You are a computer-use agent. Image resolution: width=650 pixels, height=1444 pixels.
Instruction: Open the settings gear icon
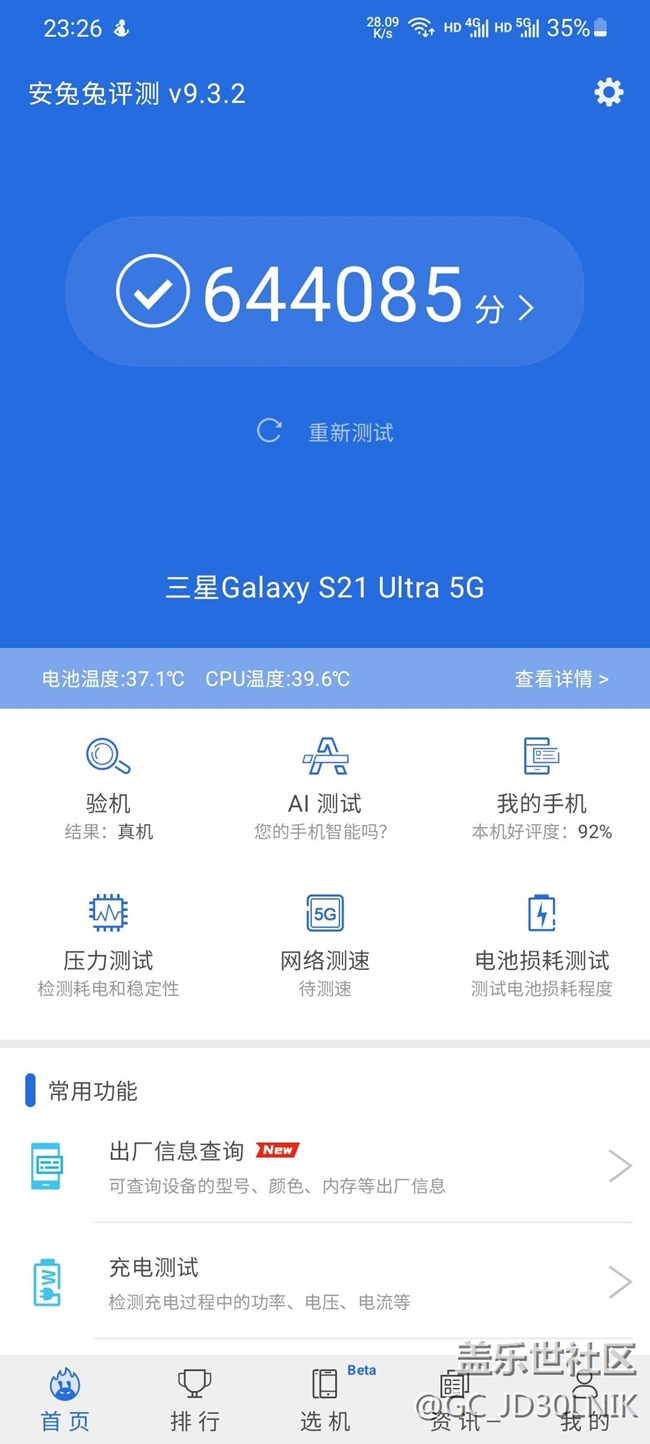[608, 93]
